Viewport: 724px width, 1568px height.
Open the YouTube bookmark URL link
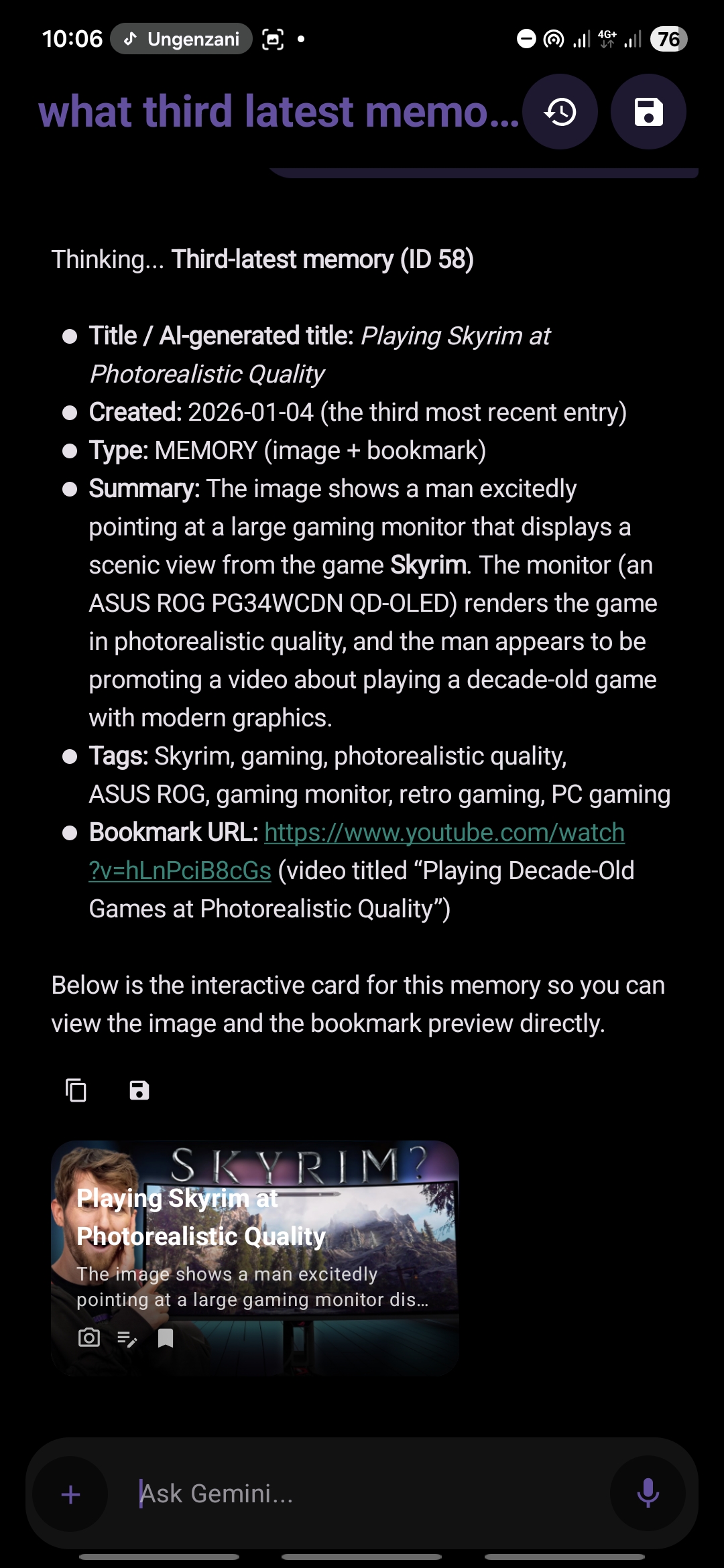pos(443,832)
